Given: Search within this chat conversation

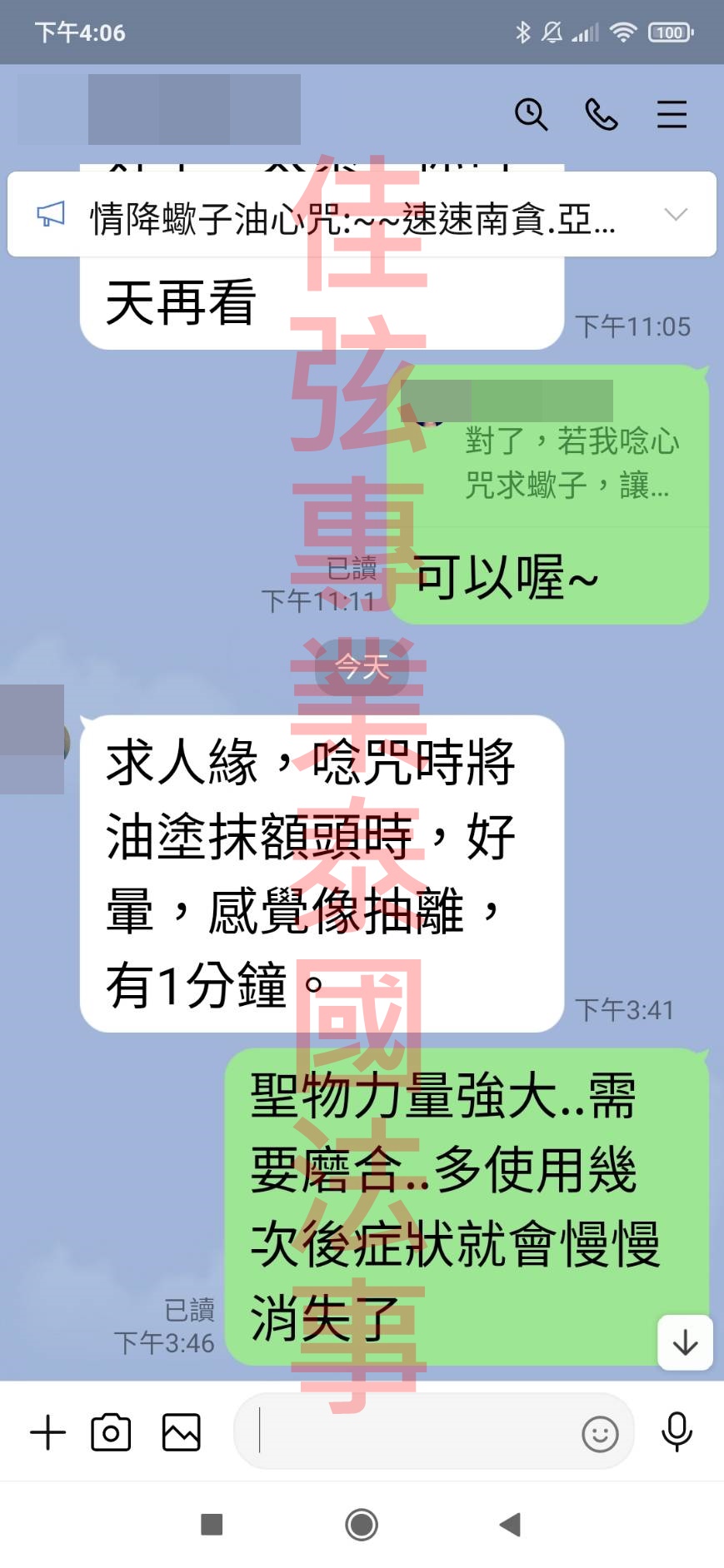Looking at the screenshot, I should [531, 114].
